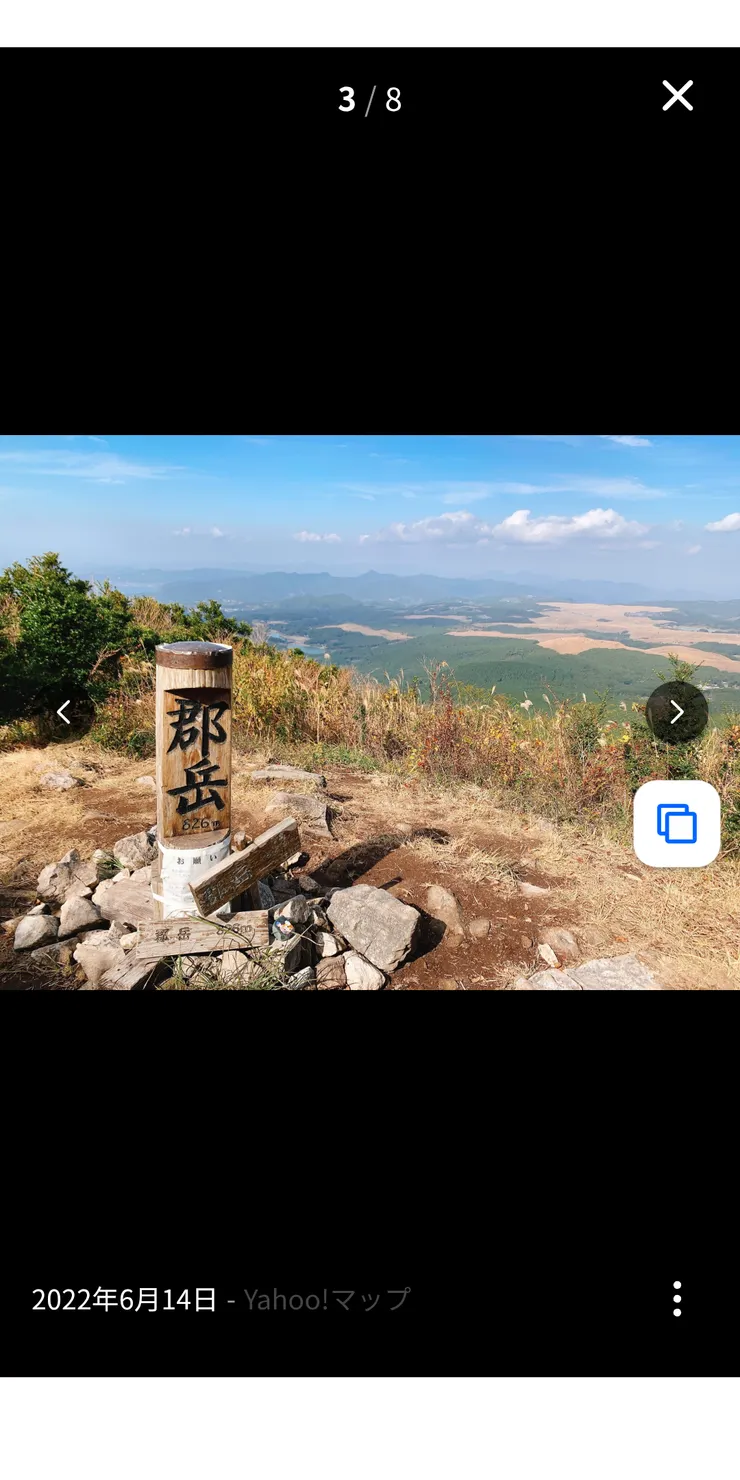Viewport: 740px width, 1480px height.
Task: Close the photo viewer
Action: point(677,96)
